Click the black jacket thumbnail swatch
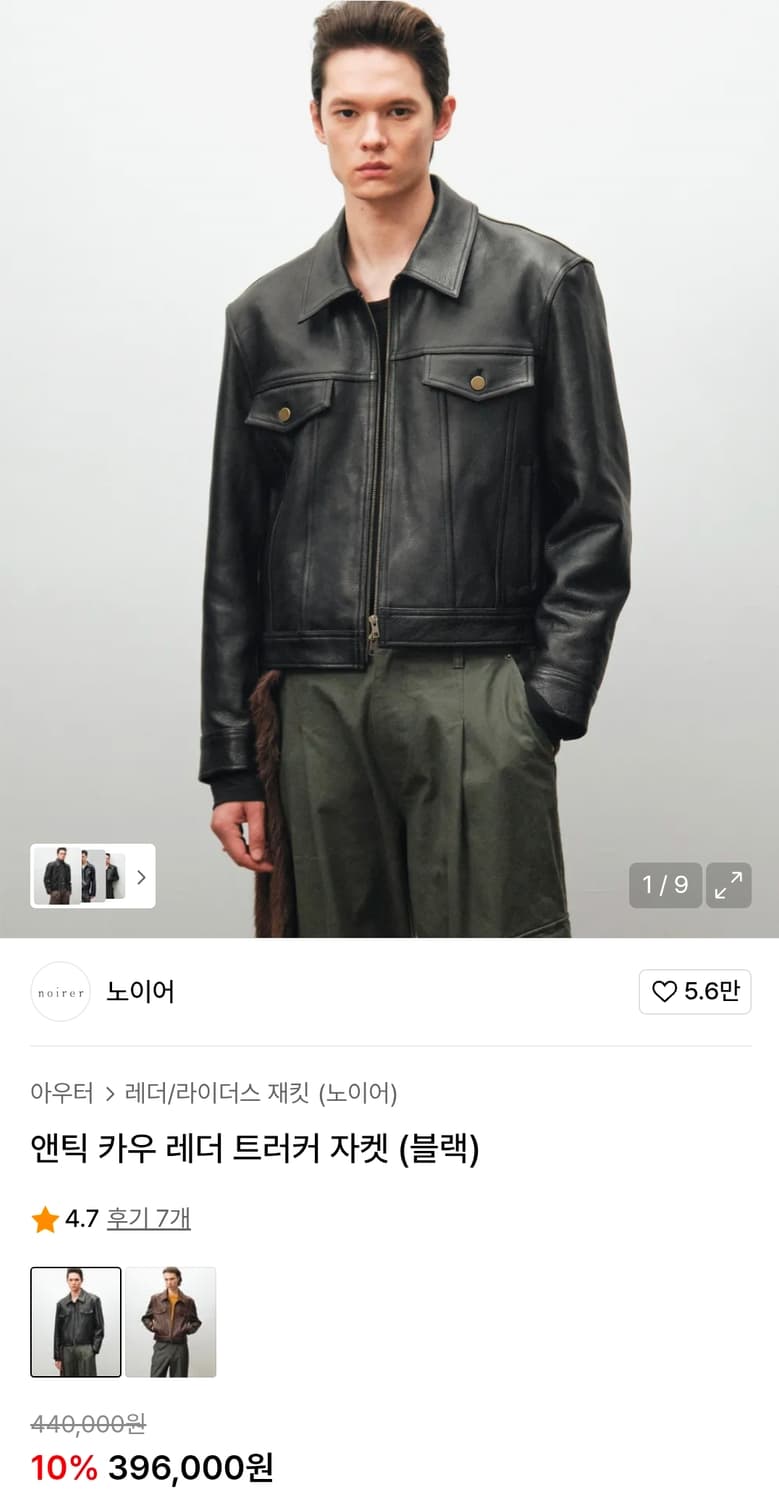Viewport: 779px width, 1500px height. click(76, 1322)
